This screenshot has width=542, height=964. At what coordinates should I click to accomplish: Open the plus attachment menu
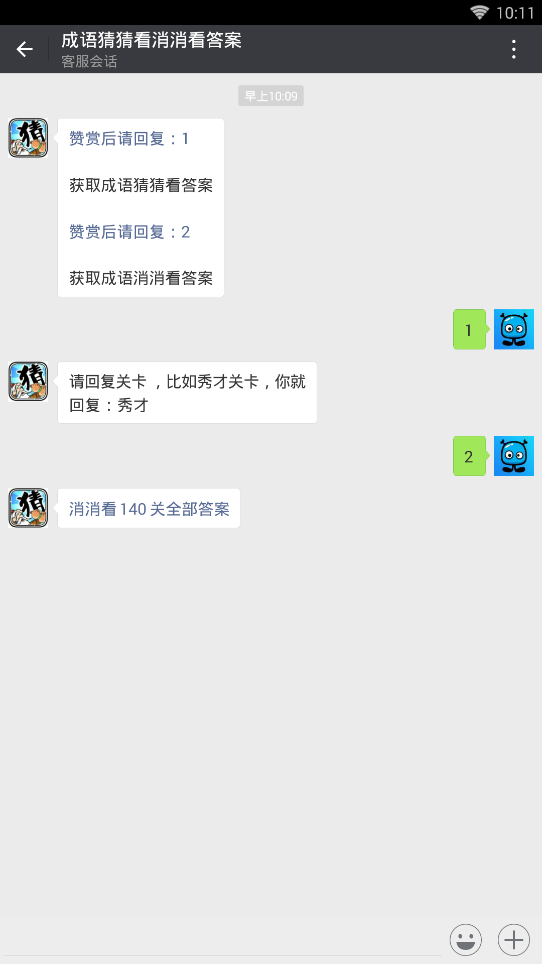514,940
